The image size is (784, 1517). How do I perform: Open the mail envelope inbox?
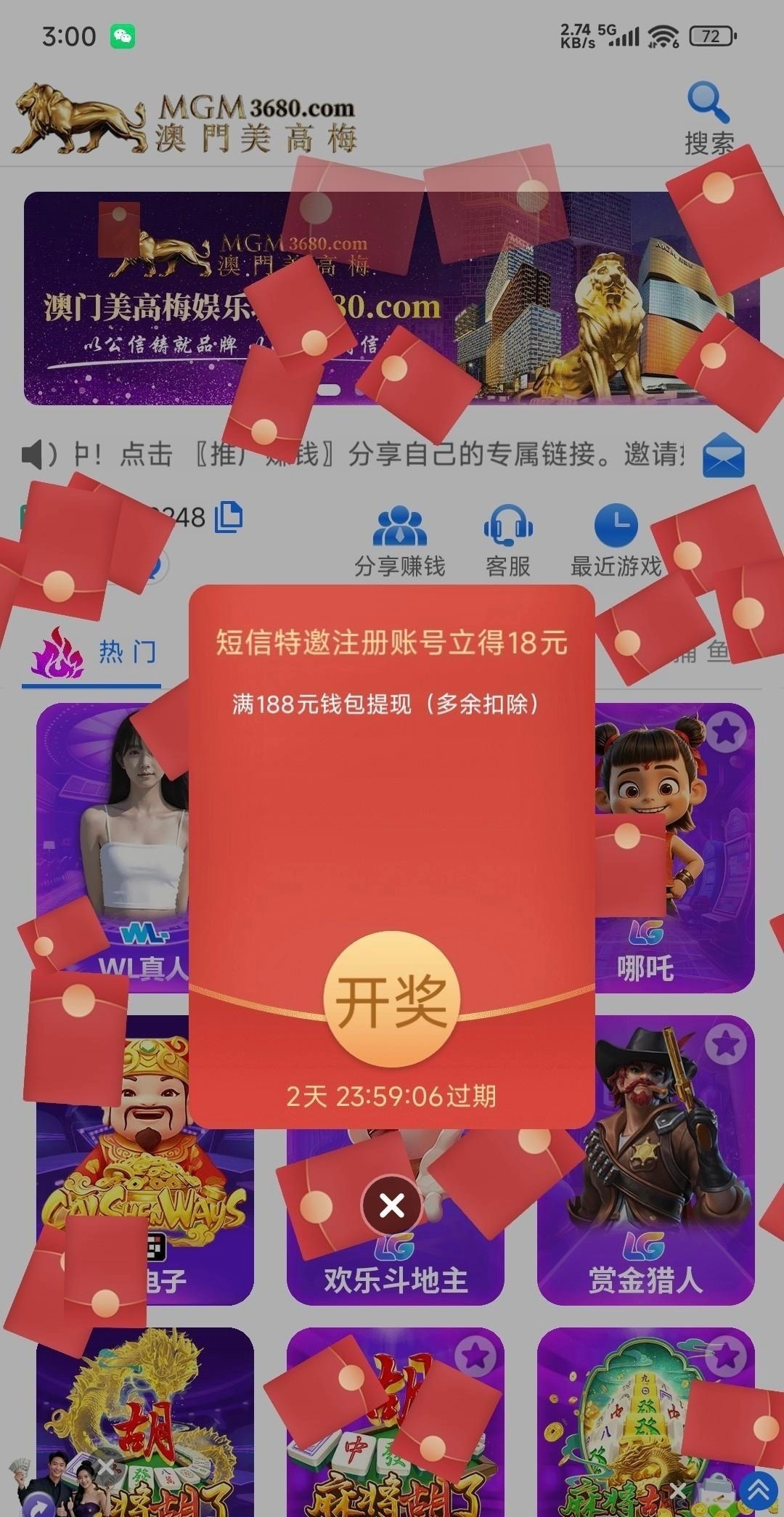(x=724, y=455)
